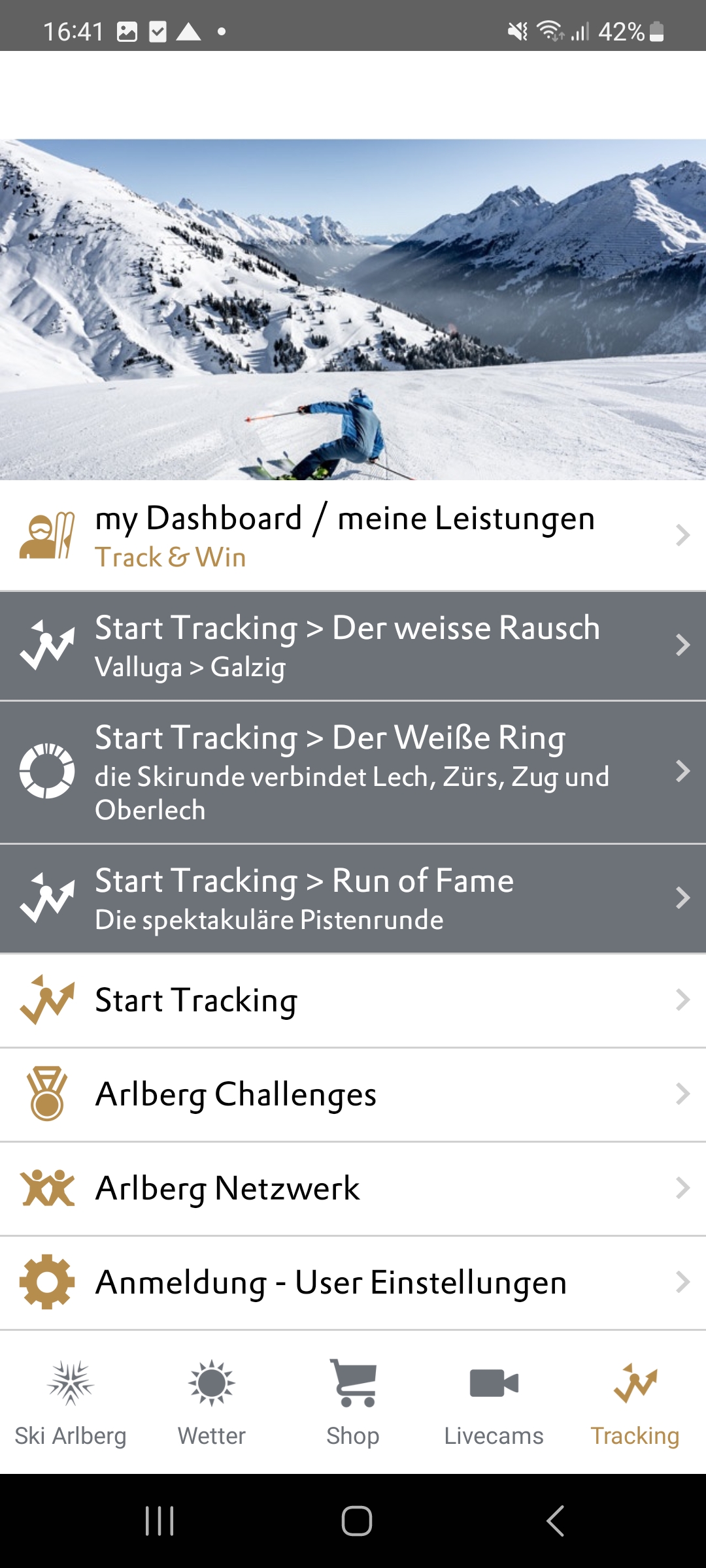This screenshot has width=706, height=1568.
Task: Select the Tracking tab
Action: tap(635, 1402)
